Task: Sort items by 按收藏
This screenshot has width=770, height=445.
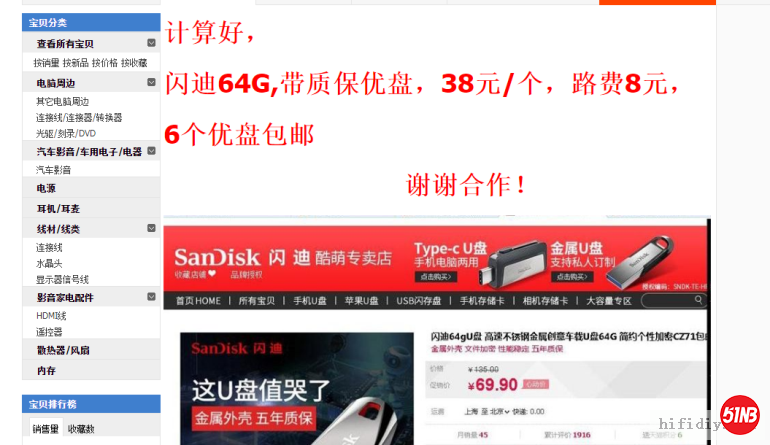Action: (x=134, y=63)
